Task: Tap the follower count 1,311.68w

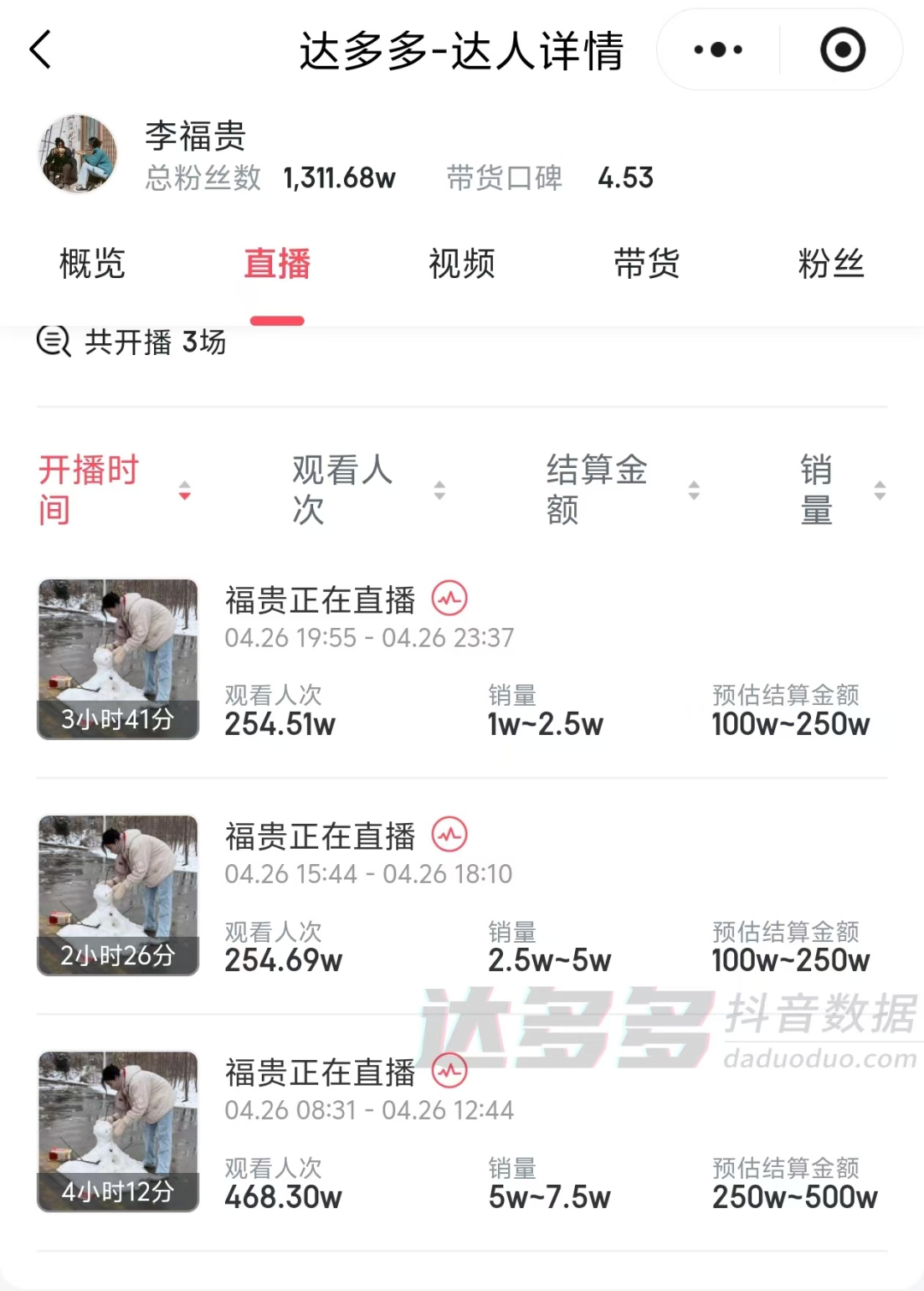Action: (339, 179)
